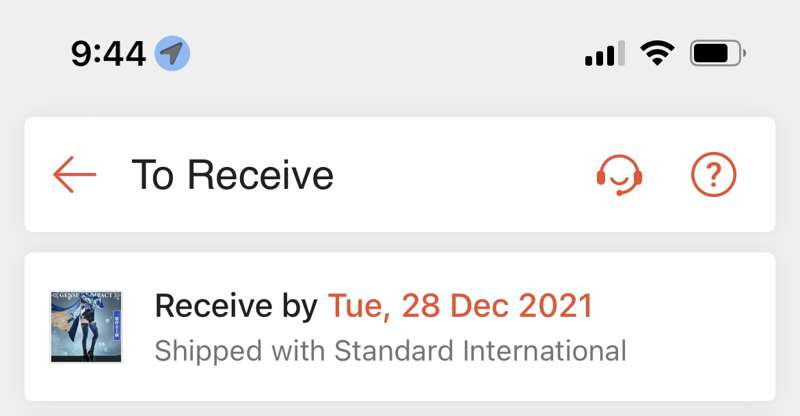This screenshot has height=416, width=800.
Task: Contact customer service via headset icon
Action: (619, 176)
